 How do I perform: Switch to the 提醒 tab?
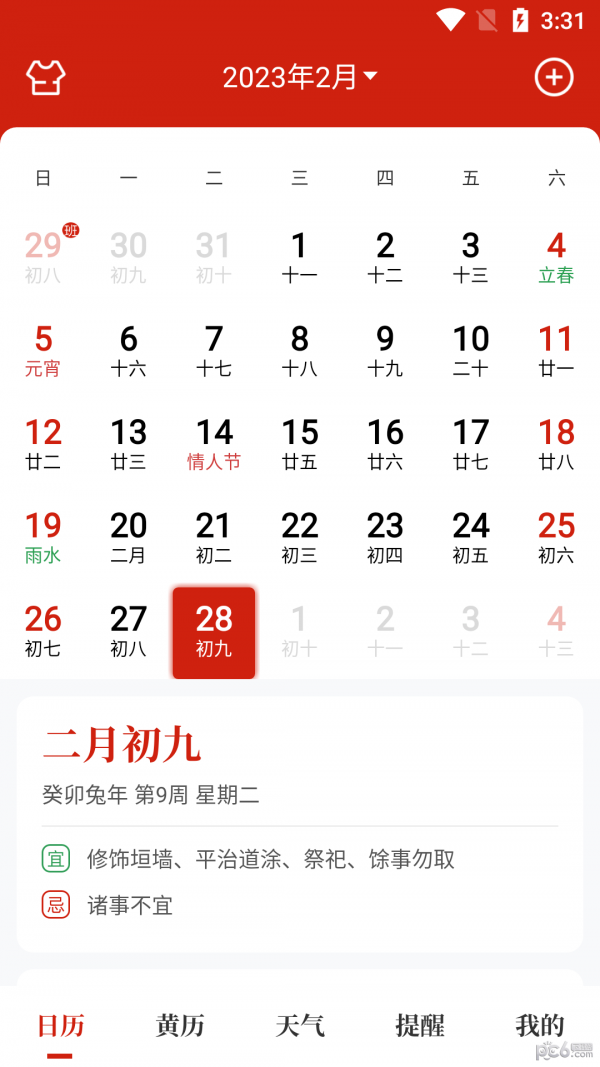(420, 1026)
